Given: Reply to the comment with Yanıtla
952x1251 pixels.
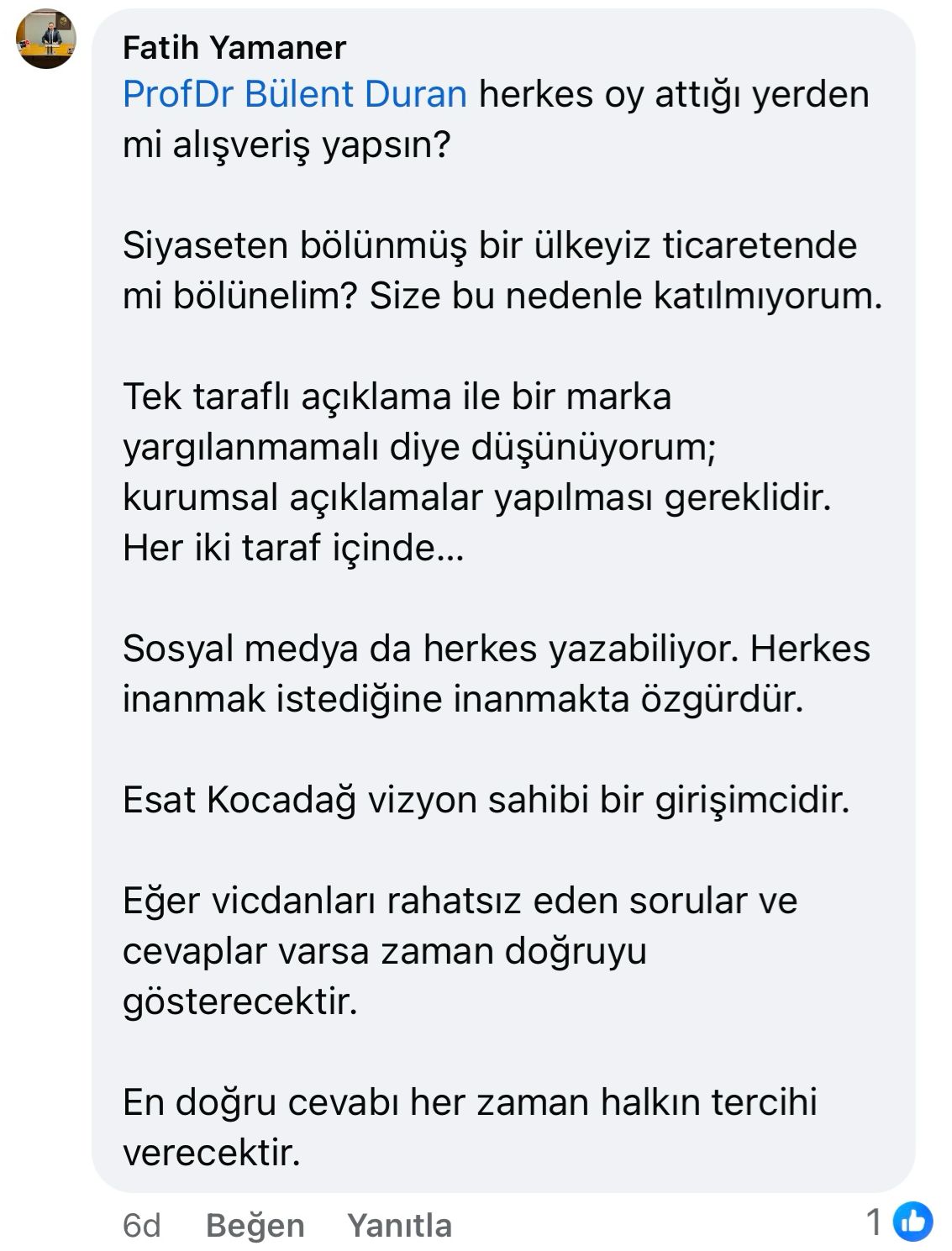Looking at the screenshot, I should pyautogui.click(x=400, y=1225).
